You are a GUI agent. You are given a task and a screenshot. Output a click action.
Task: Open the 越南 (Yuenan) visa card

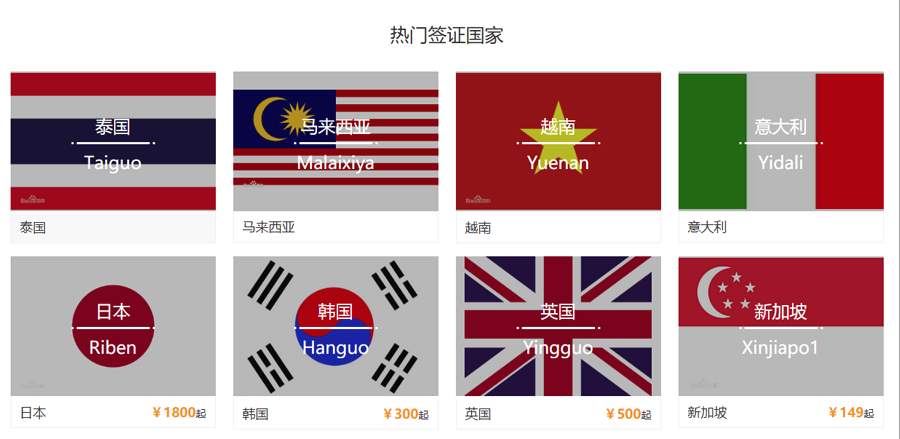coord(558,142)
